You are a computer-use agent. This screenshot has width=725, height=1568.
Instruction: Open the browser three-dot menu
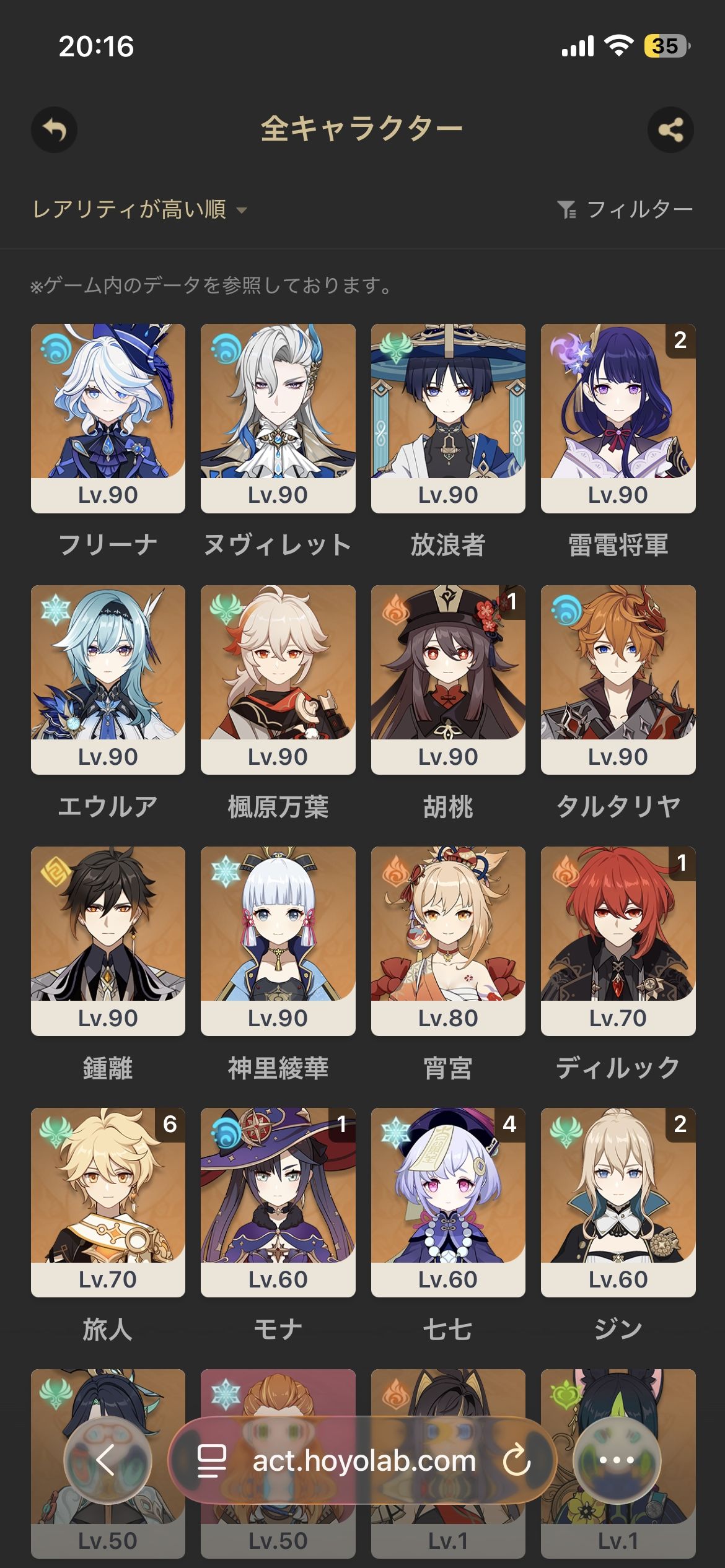click(617, 1460)
